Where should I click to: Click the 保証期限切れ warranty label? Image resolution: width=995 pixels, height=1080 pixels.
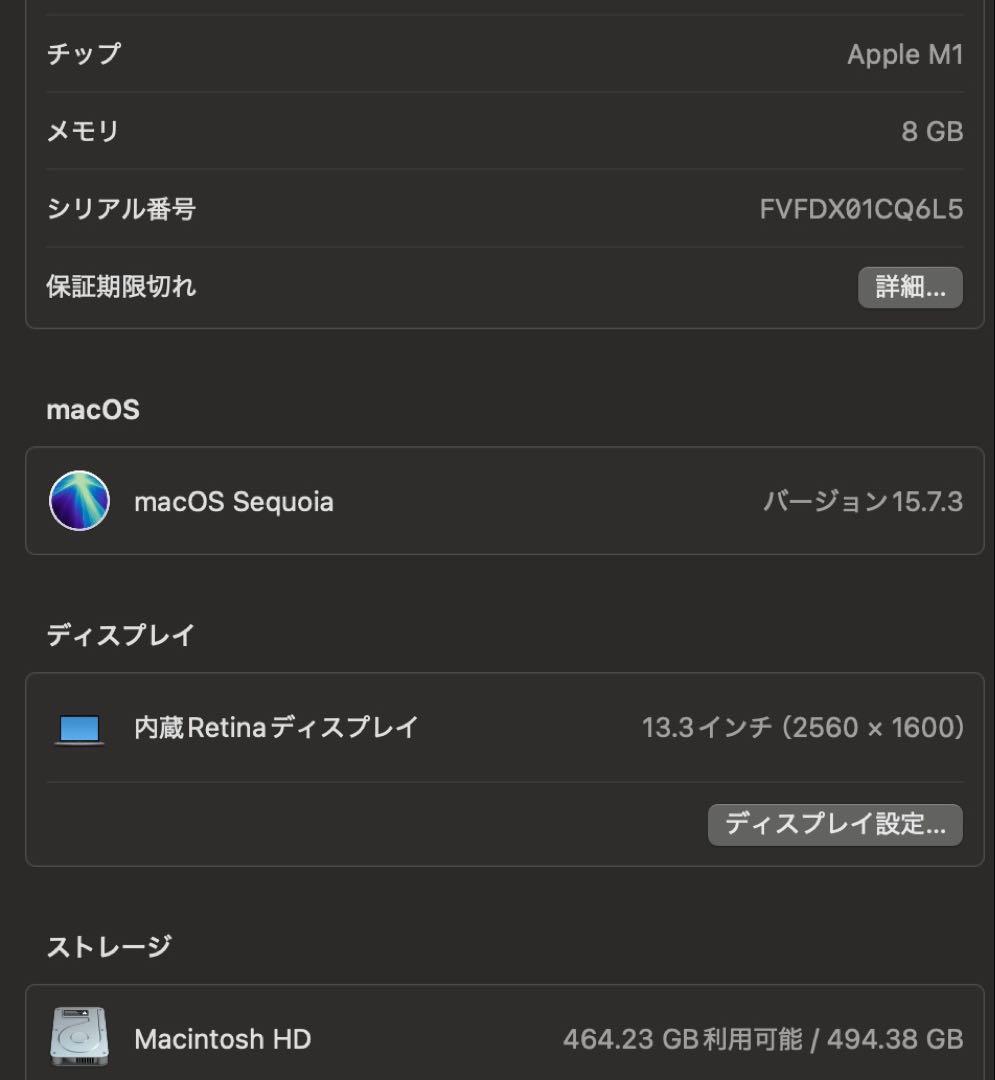(x=122, y=287)
